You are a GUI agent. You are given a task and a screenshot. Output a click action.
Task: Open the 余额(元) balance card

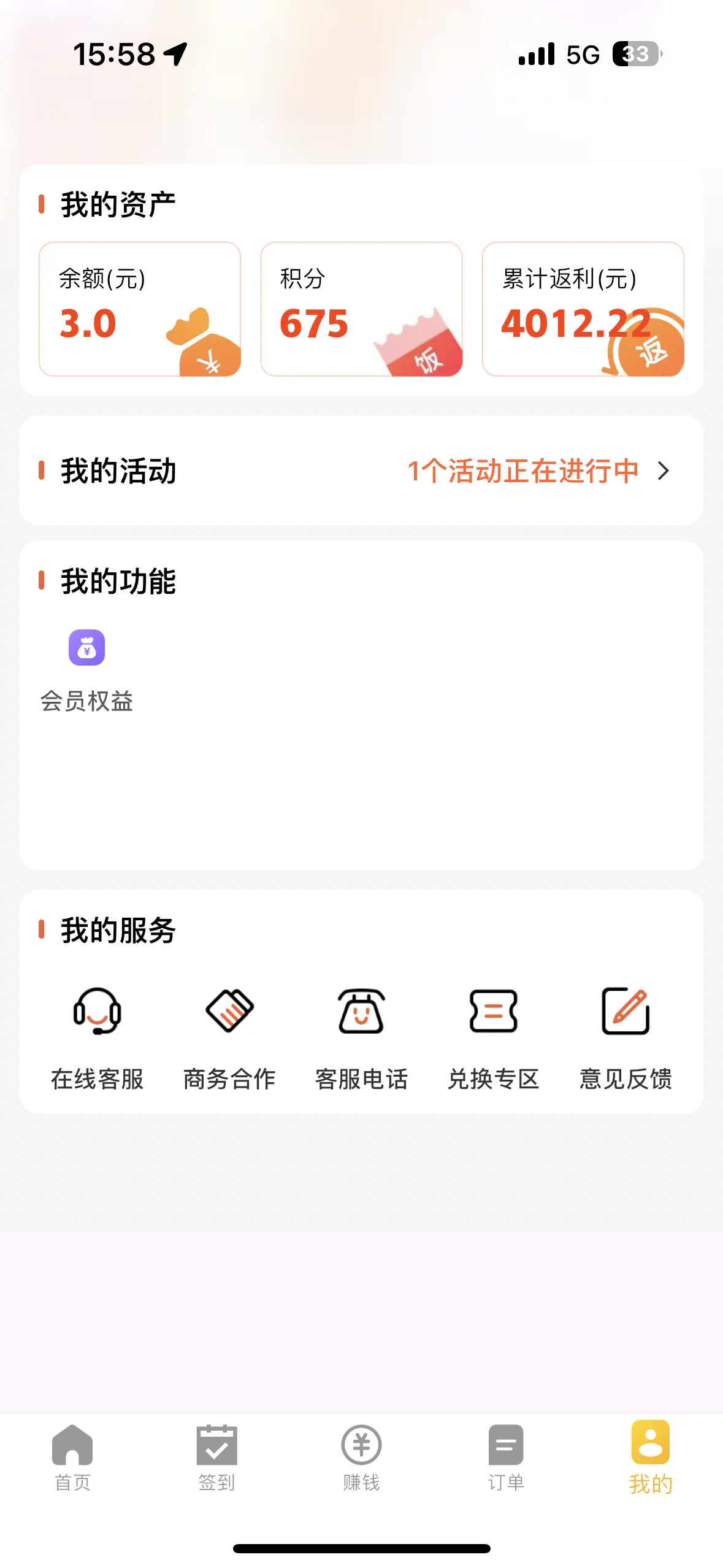tap(140, 309)
